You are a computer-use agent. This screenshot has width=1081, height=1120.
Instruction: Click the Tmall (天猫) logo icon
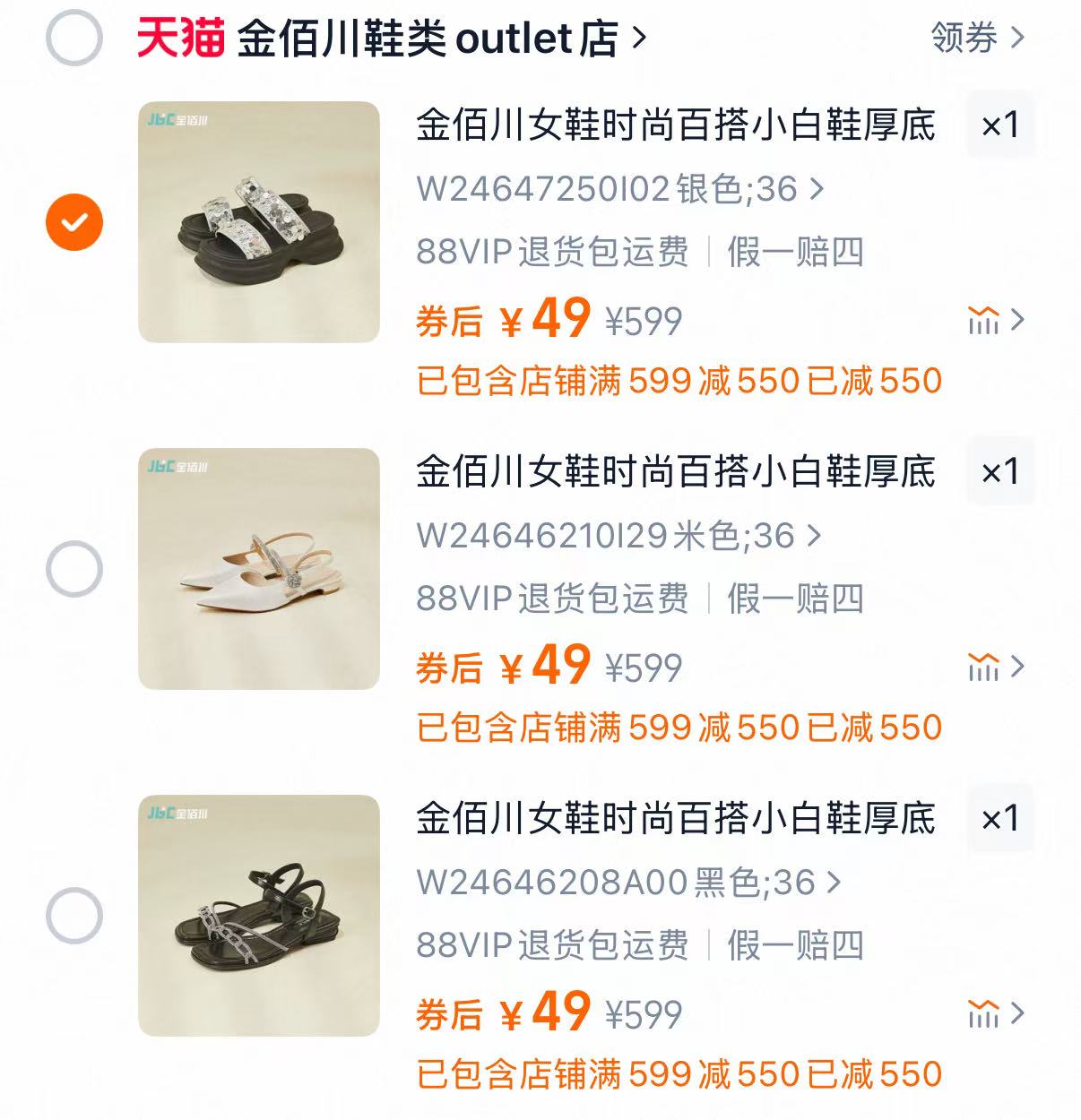point(176,37)
